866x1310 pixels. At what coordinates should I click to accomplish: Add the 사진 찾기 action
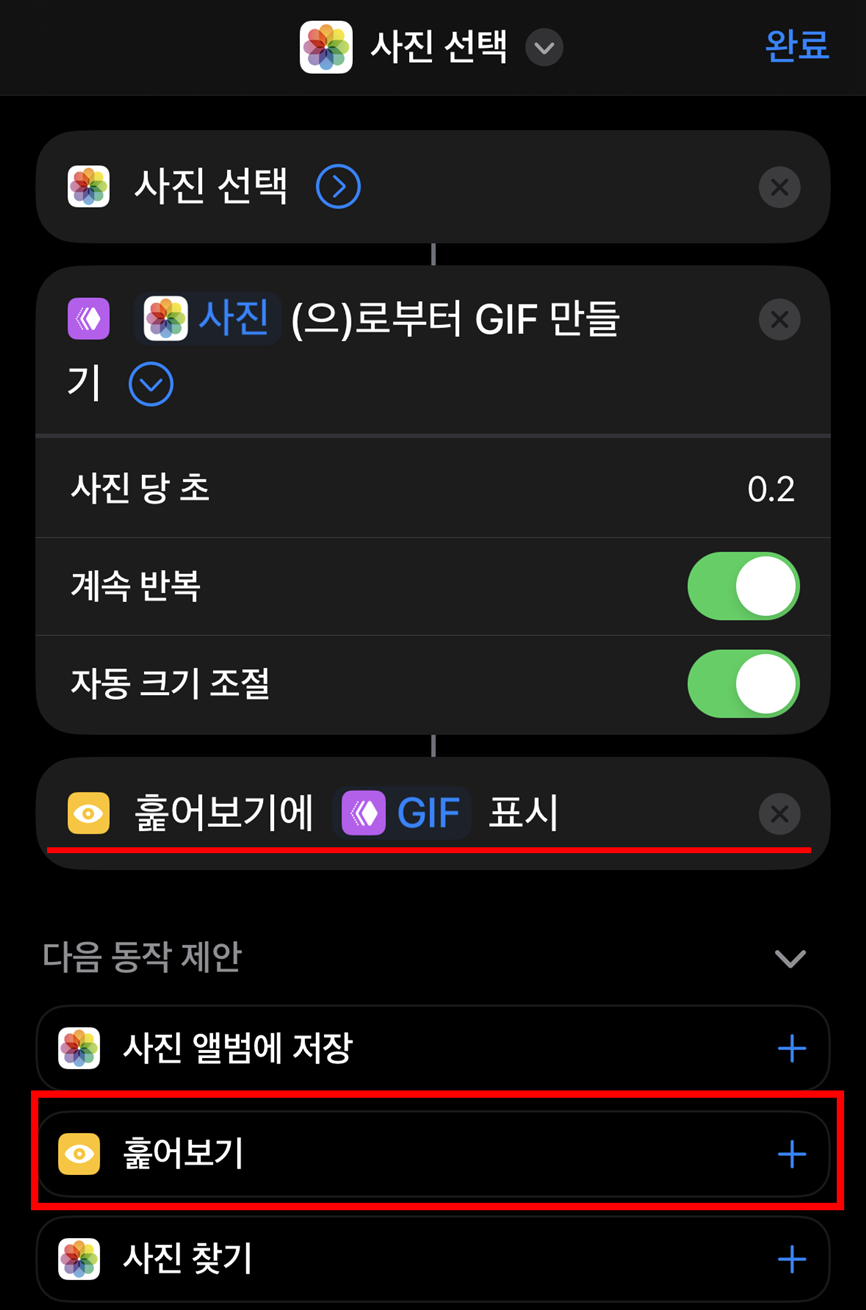(791, 1259)
